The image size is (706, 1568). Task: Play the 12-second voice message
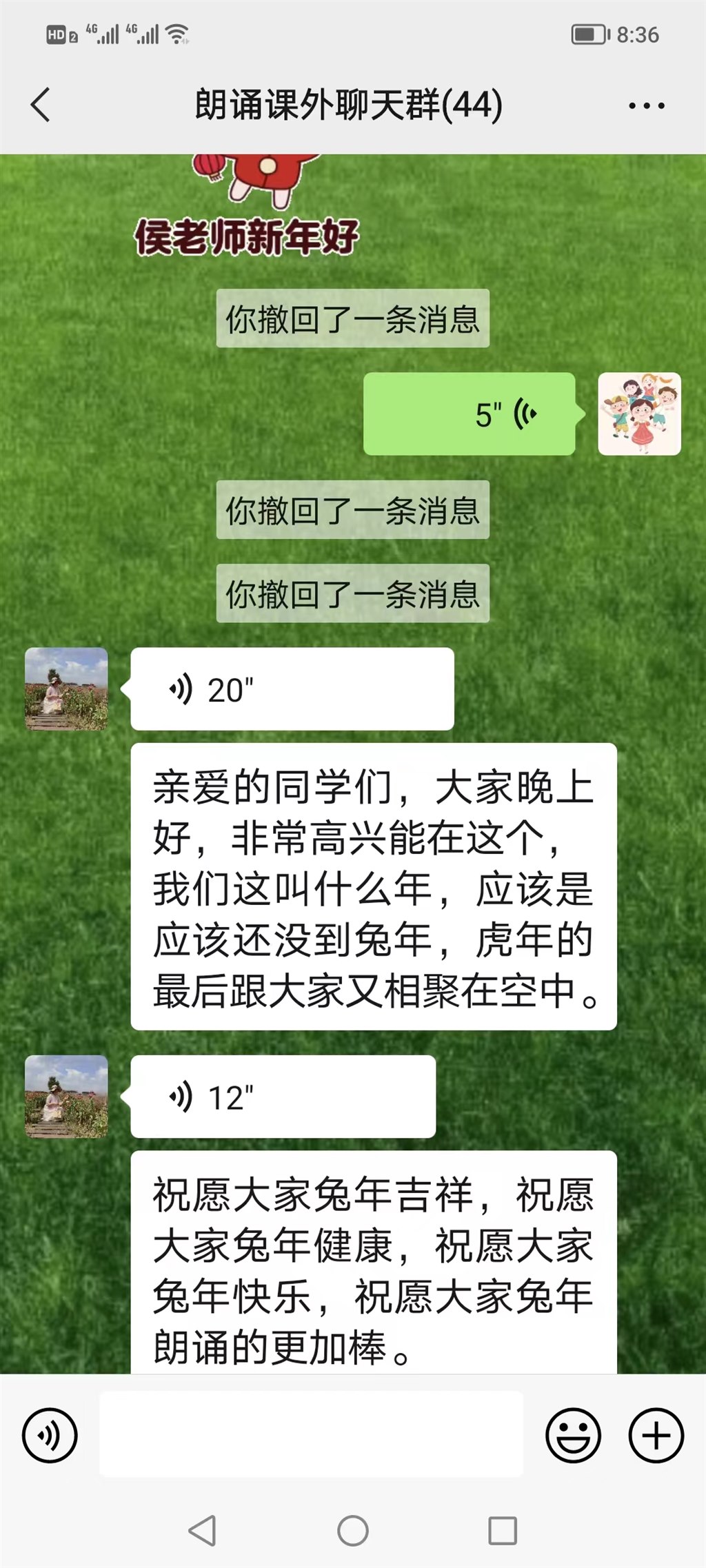click(x=283, y=1097)
